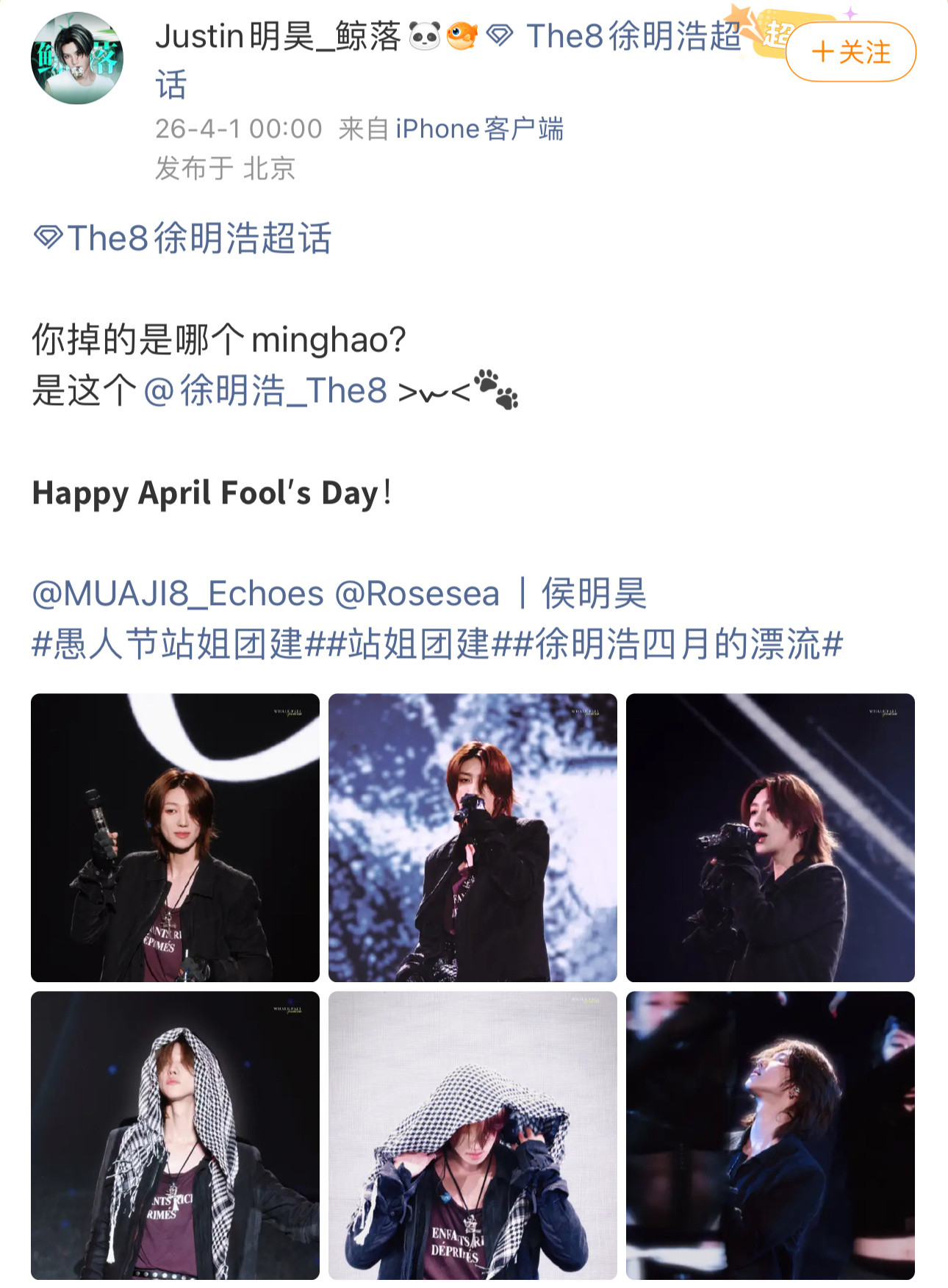948x1288 pixels.
Task: Click the diamond icon before The8徐明浩超话 in post body
Action: click(47, 235)
